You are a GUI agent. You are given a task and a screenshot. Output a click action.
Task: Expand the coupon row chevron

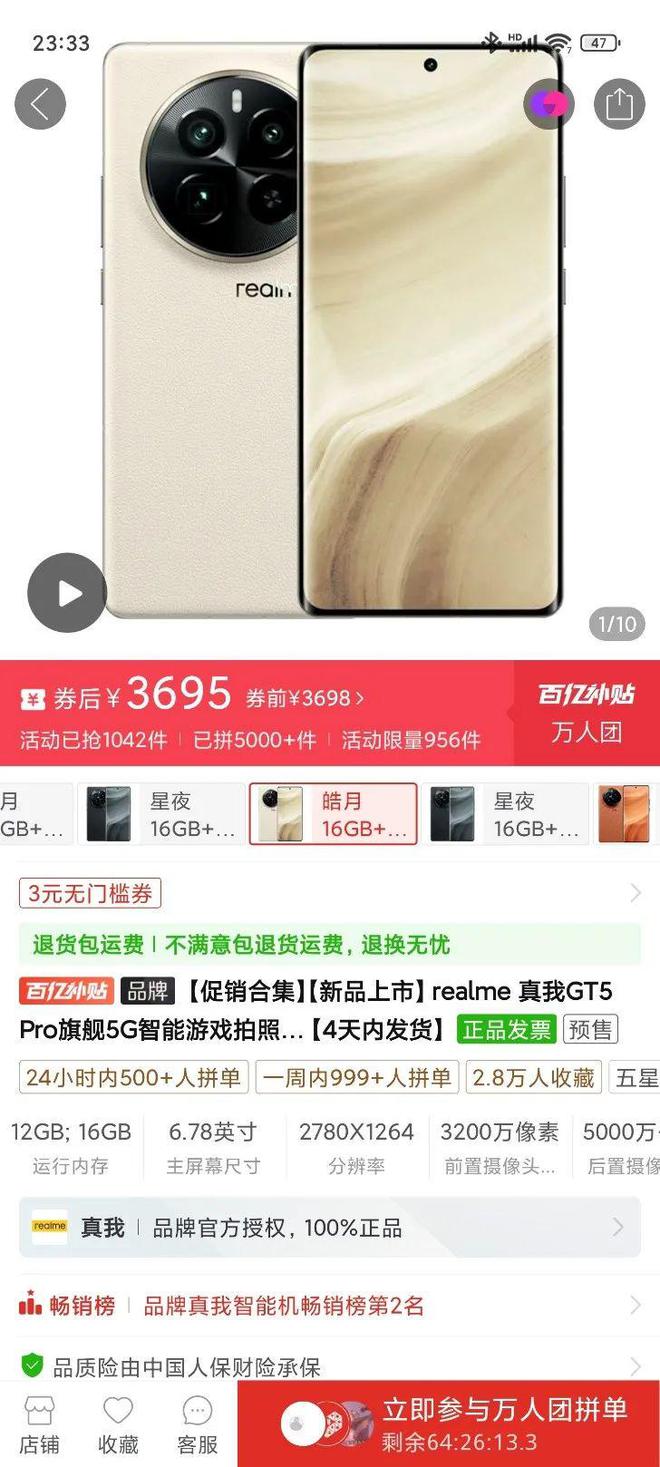point(635,893)
